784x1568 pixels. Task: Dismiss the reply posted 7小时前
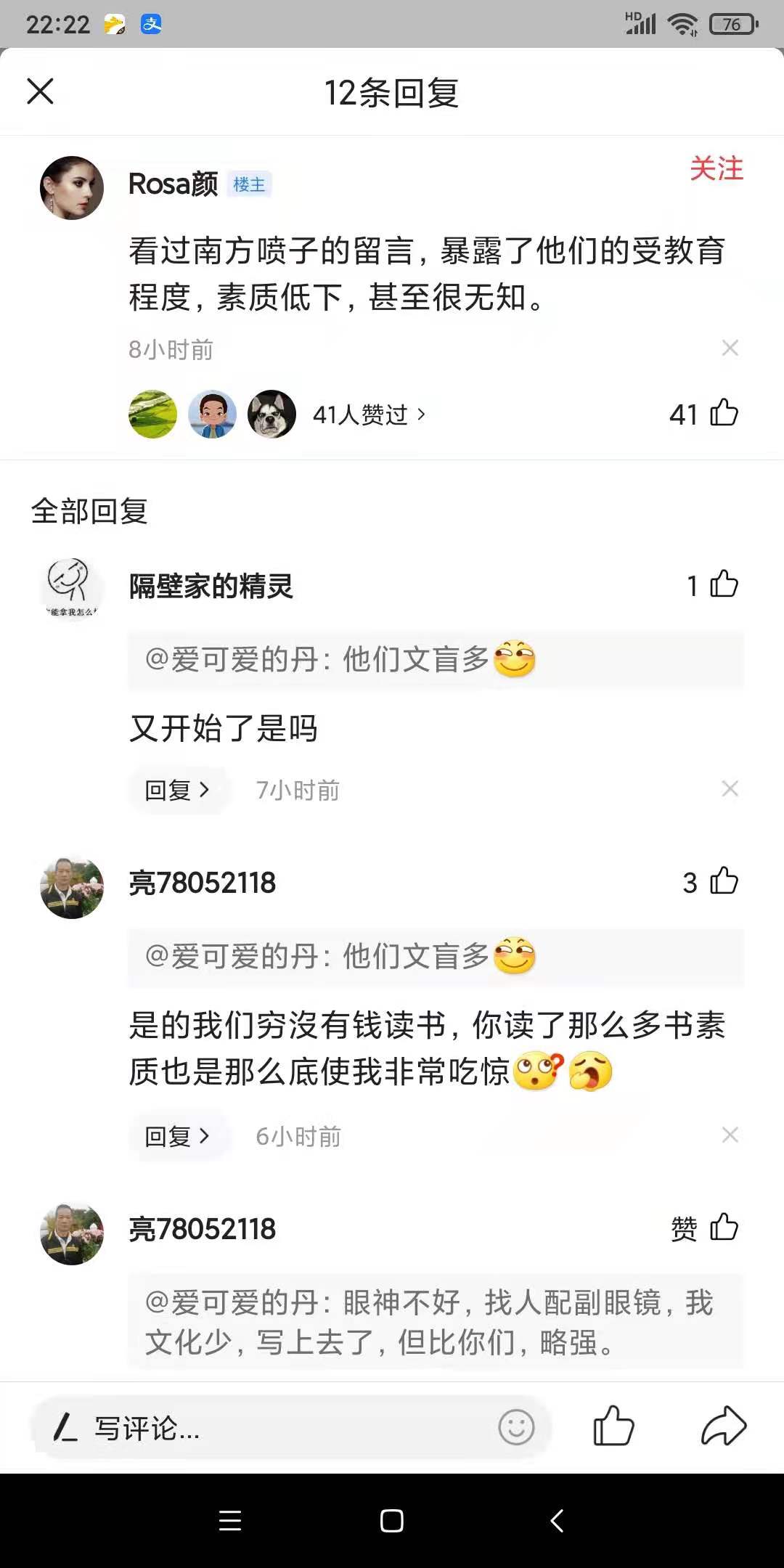pos(730,789)
